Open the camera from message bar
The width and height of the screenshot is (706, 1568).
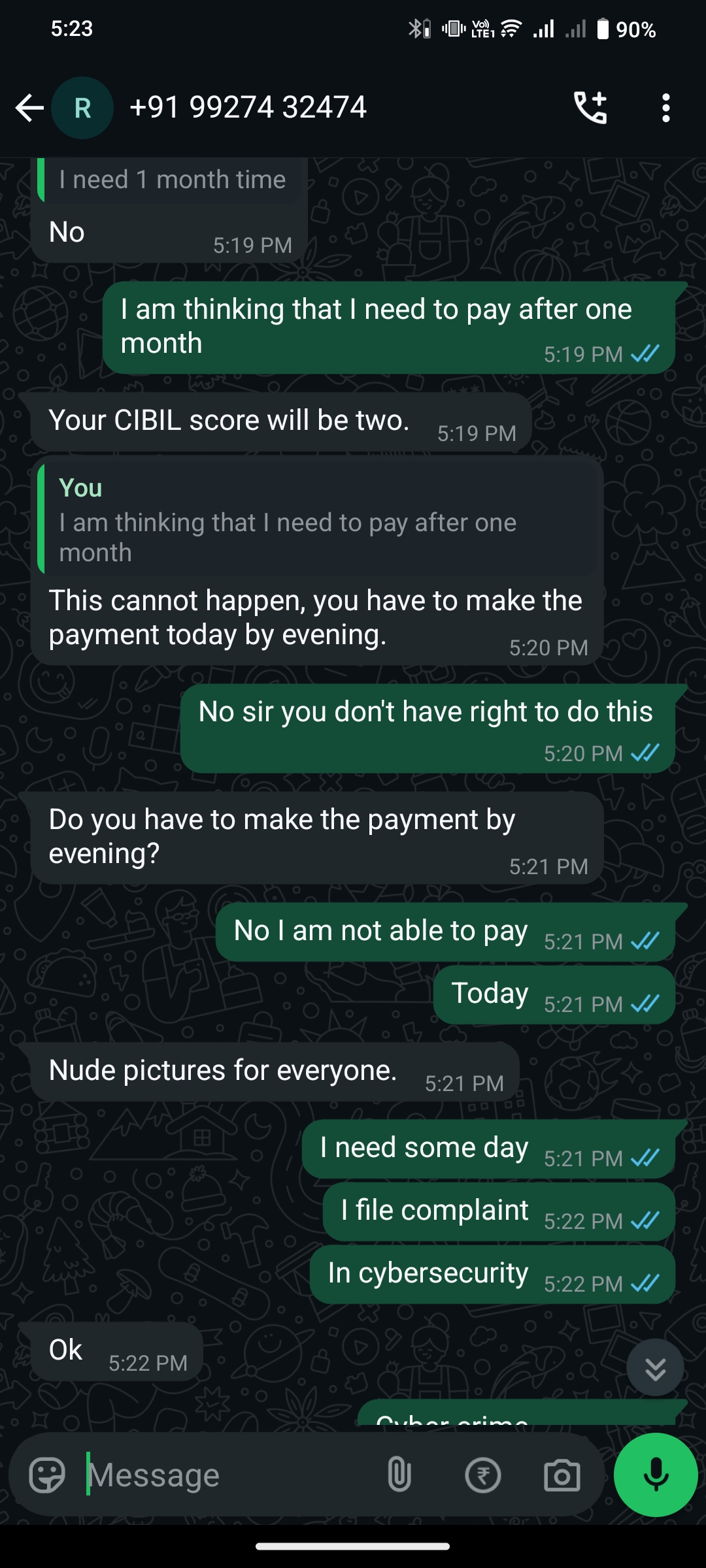point(562,1475)
